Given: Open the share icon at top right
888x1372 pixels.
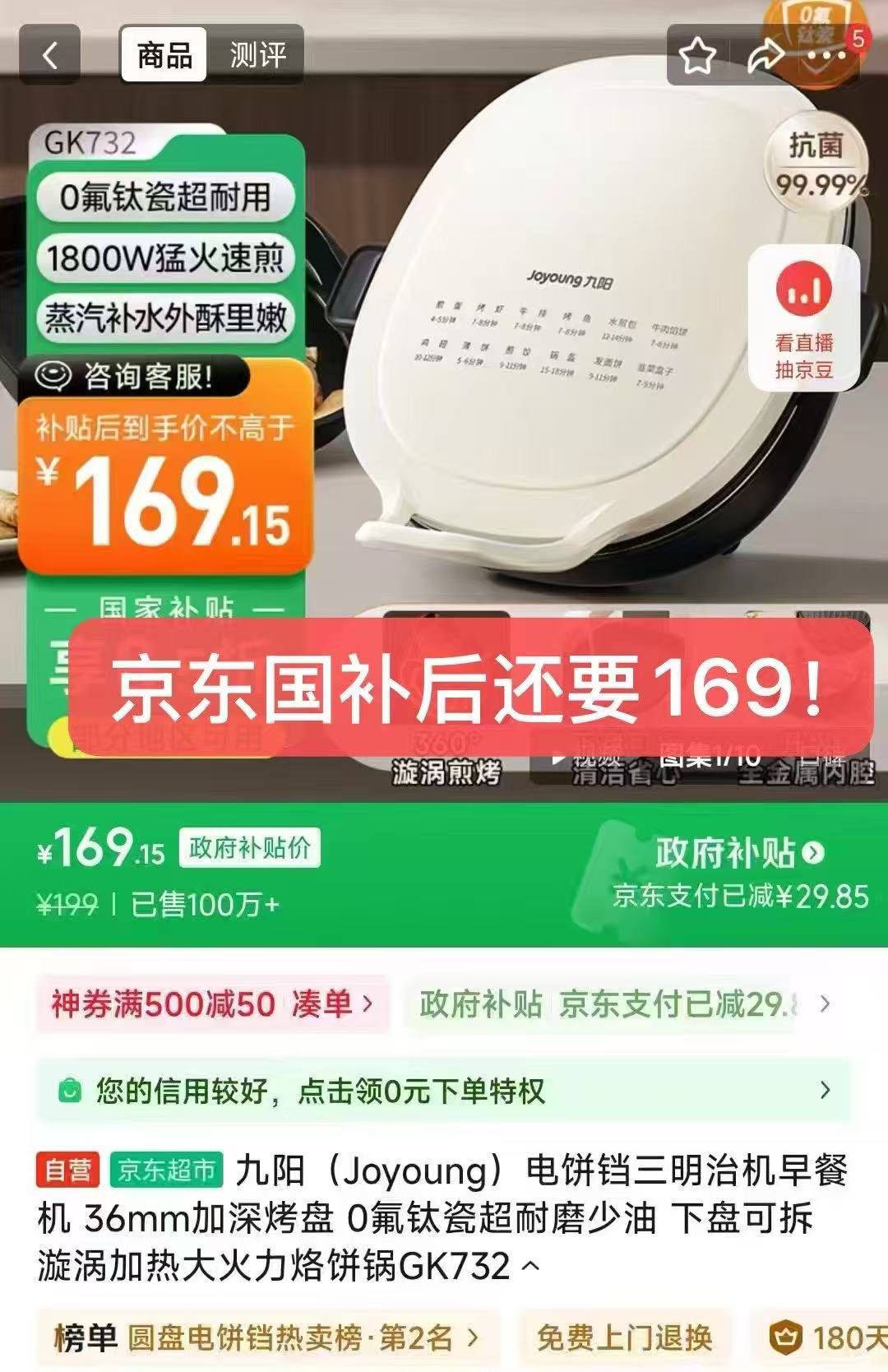Looking at the screenshot, I should tap(763, 54).
